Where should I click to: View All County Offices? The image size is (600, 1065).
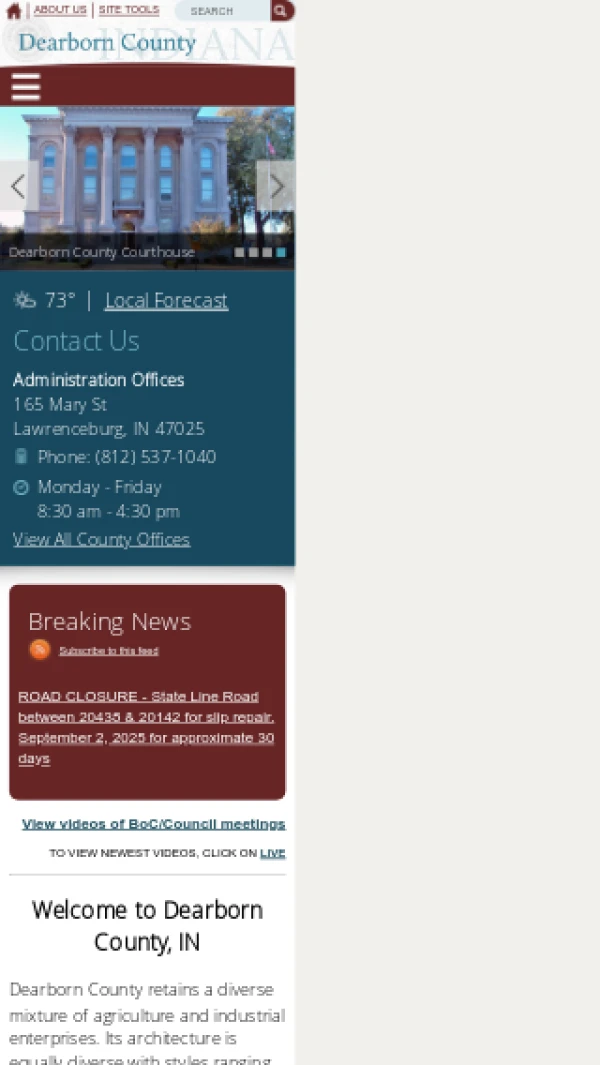pyautogui.click(x=101, y=539)
